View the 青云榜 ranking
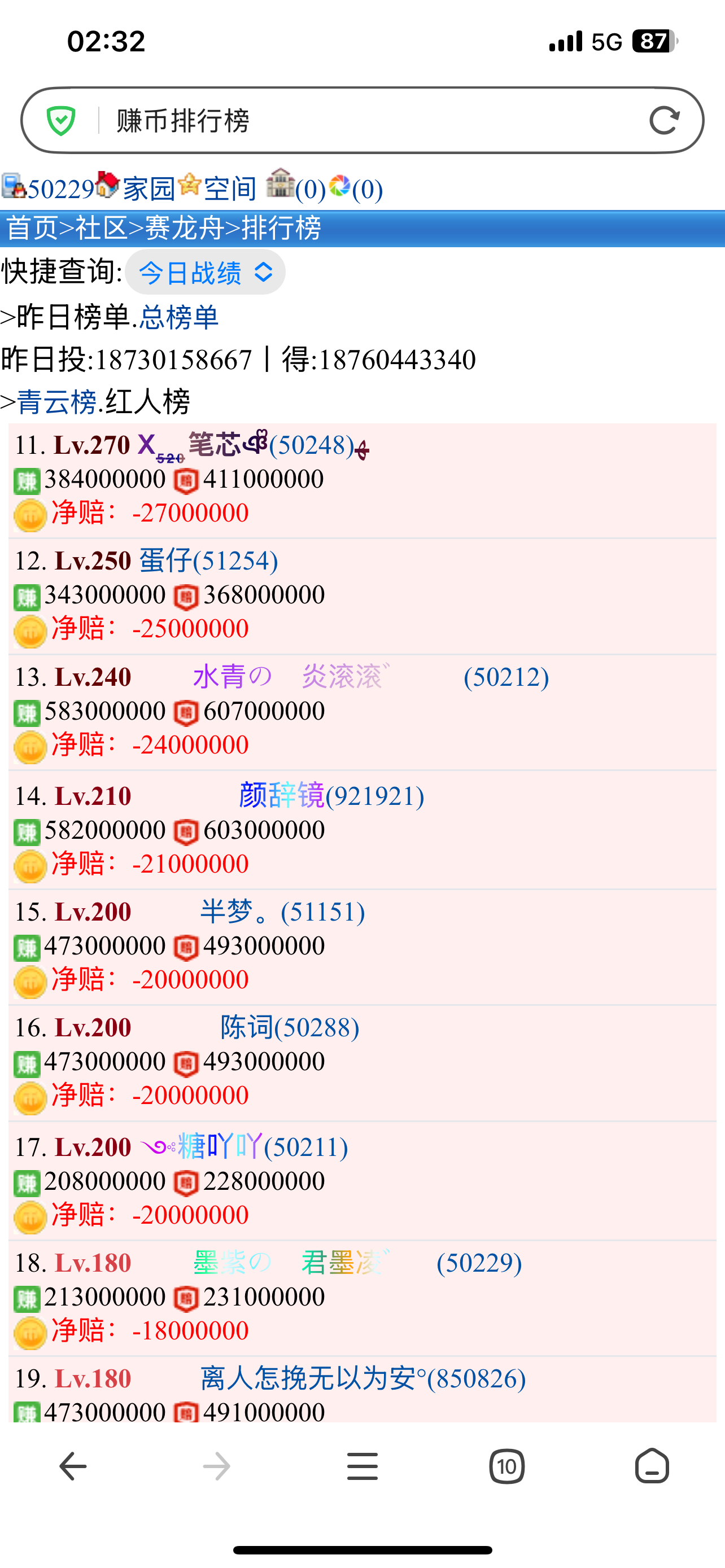The width and height of the screenshot is (725, 1568). tap(57, 402)
